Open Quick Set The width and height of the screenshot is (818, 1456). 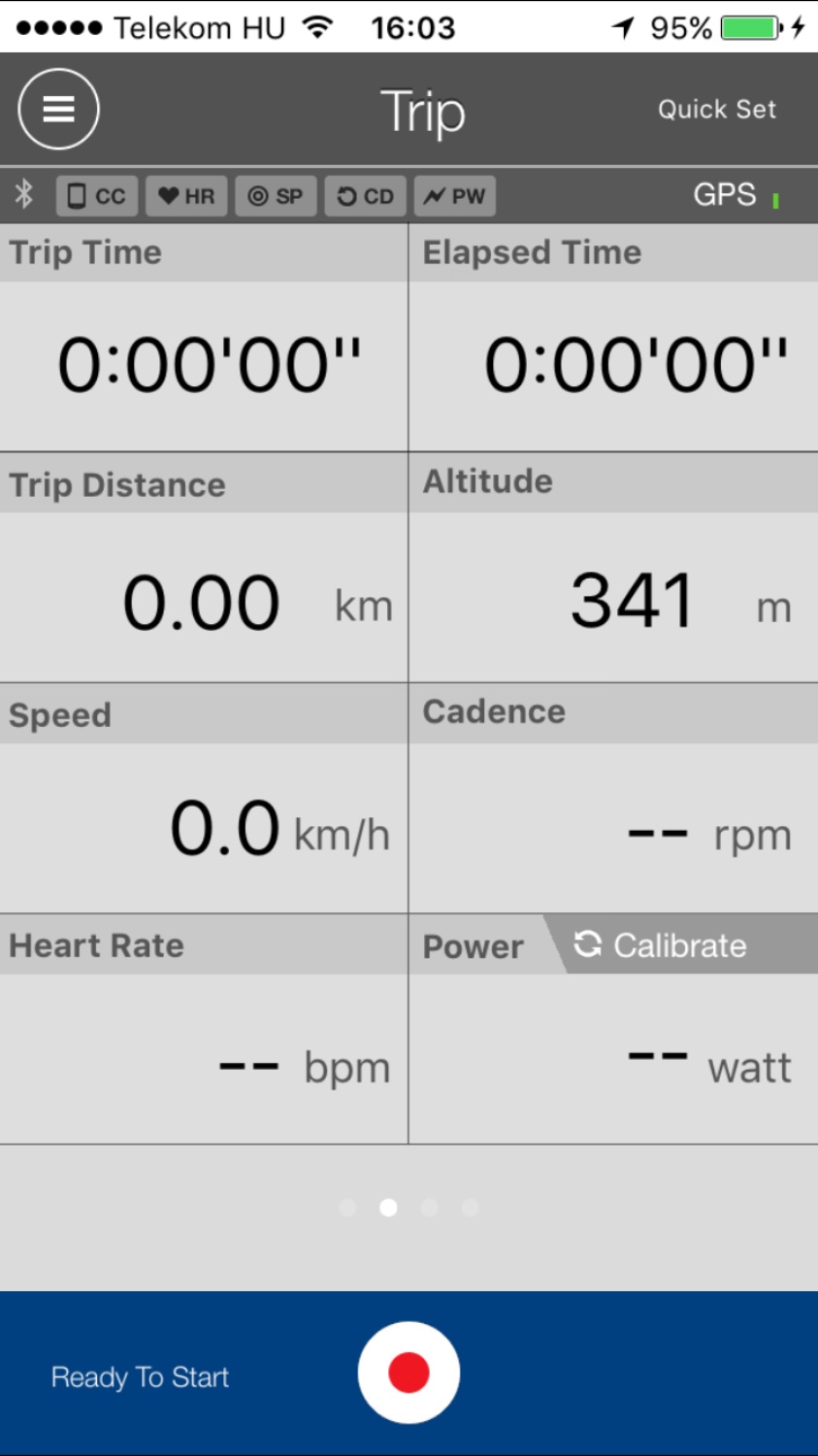(x=716, y=109)
